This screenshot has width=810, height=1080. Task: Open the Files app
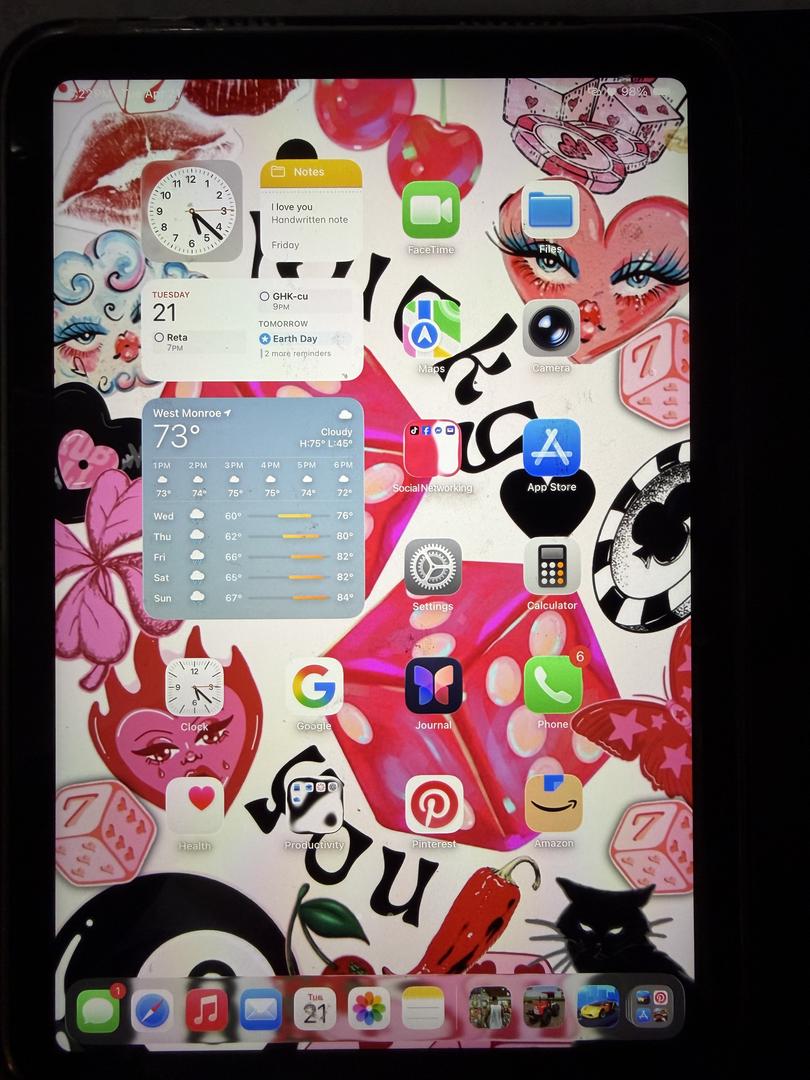(550, 210)
